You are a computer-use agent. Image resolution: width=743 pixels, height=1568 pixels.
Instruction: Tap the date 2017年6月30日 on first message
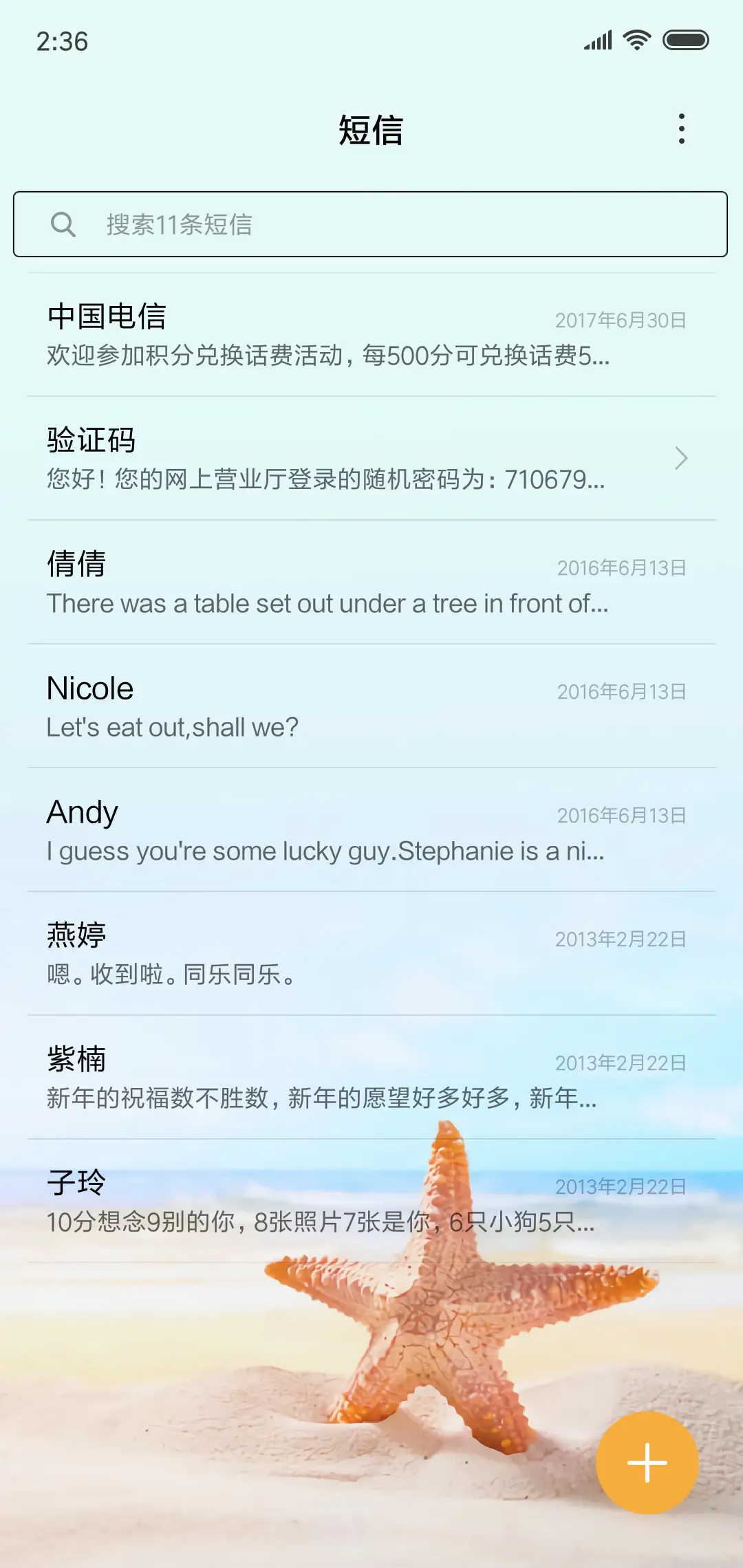621,320
